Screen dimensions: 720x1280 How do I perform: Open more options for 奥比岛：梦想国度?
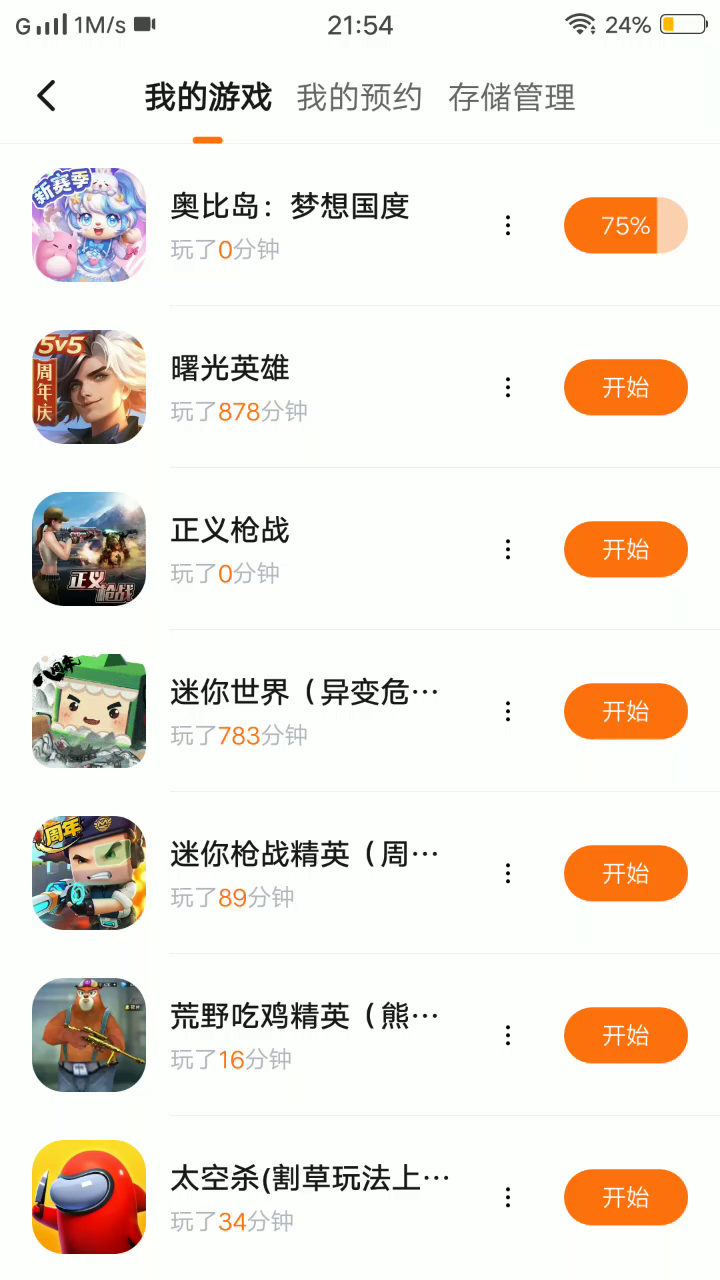tap(508, 226)
